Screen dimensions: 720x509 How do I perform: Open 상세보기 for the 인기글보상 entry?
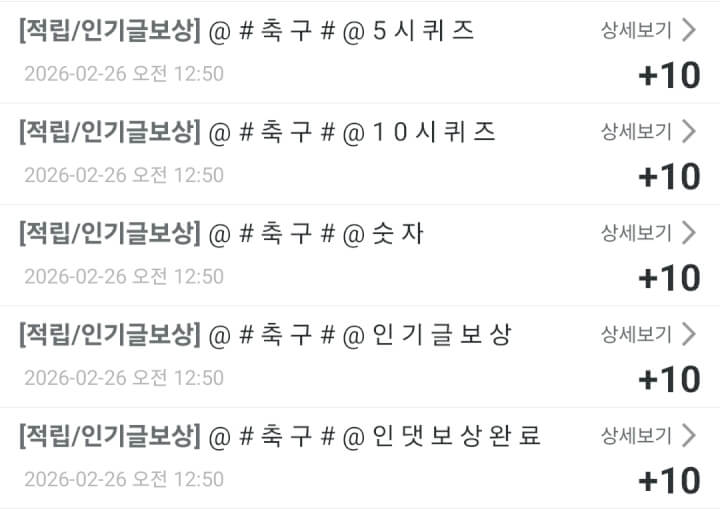647,334
